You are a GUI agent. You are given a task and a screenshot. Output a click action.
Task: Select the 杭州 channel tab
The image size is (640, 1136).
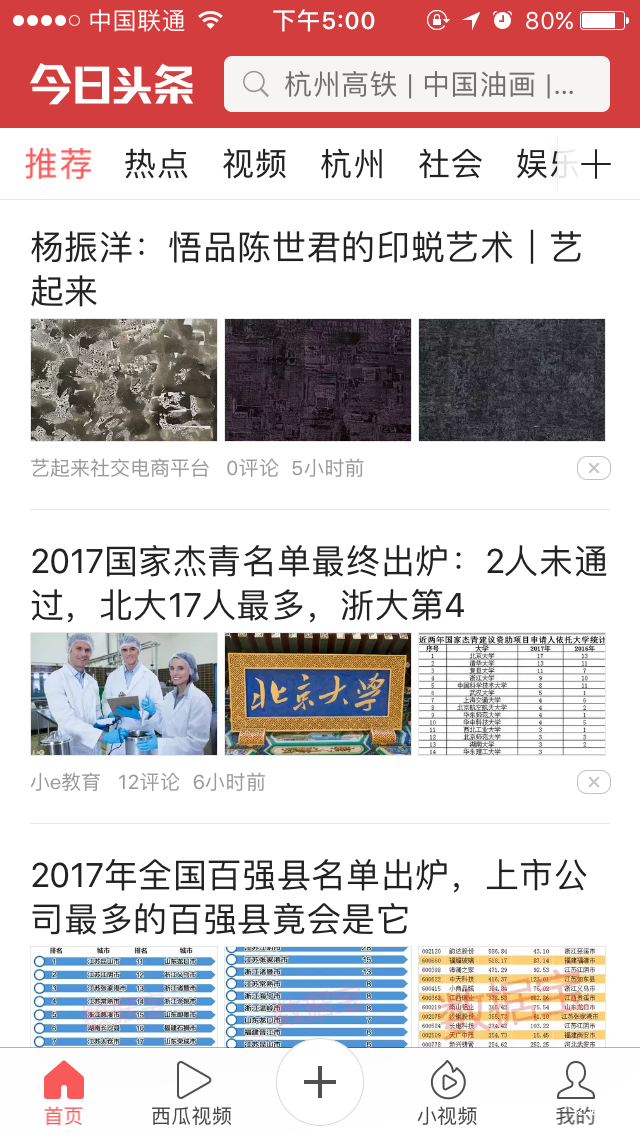coord(352,164)
